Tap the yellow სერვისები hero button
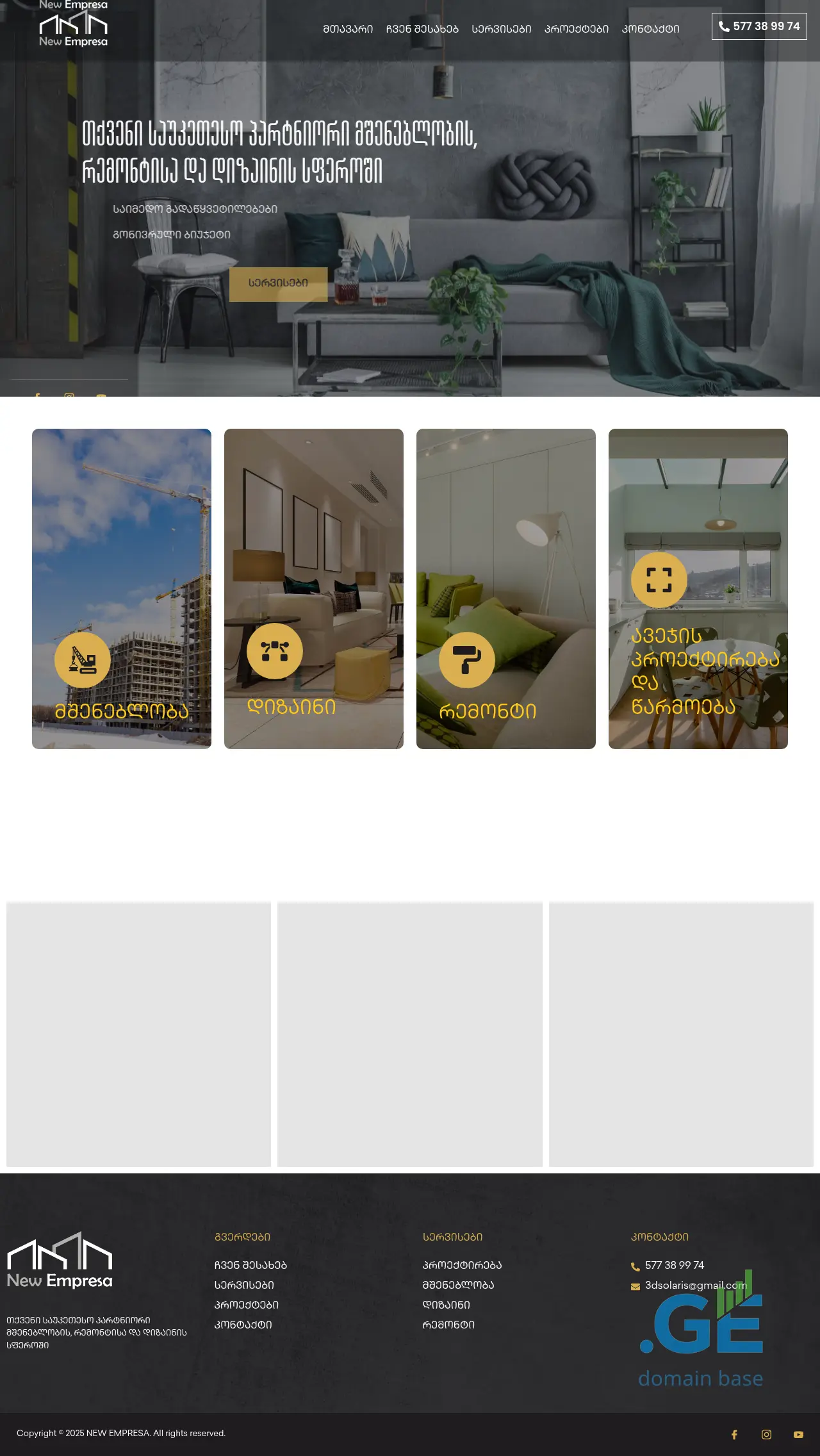 [x=278, y=283]
